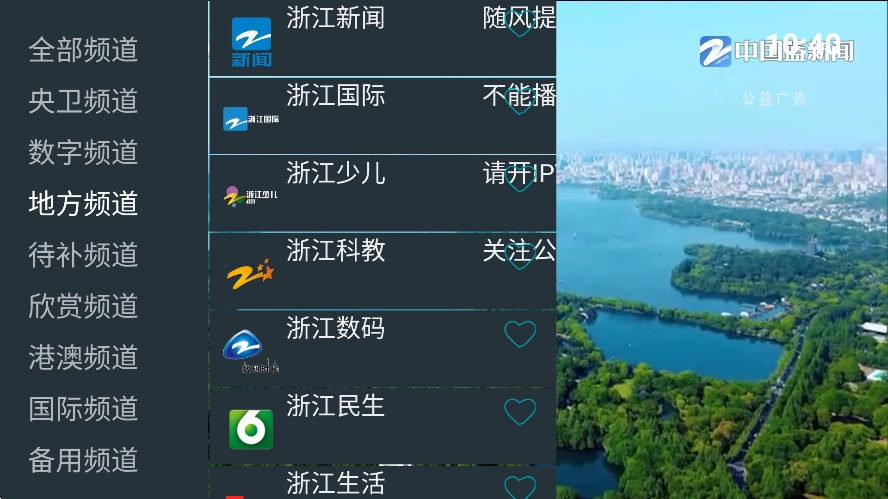Switch to 国际频道 category
Screen dimensions: 888x499
pos(83,409)
